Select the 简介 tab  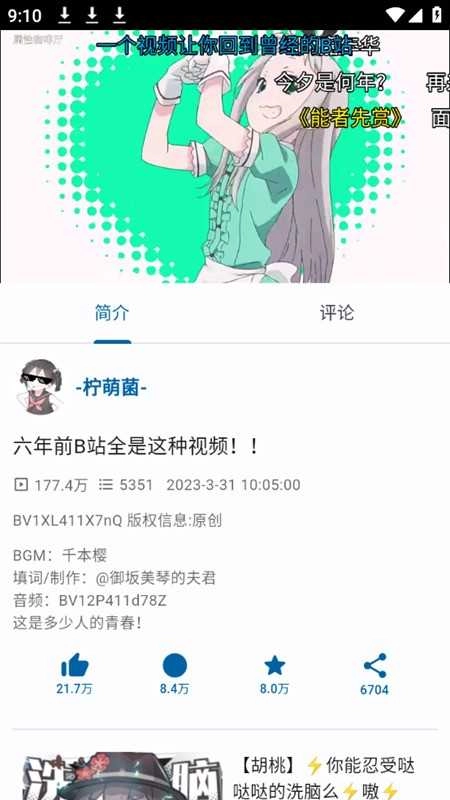(112, 313)
